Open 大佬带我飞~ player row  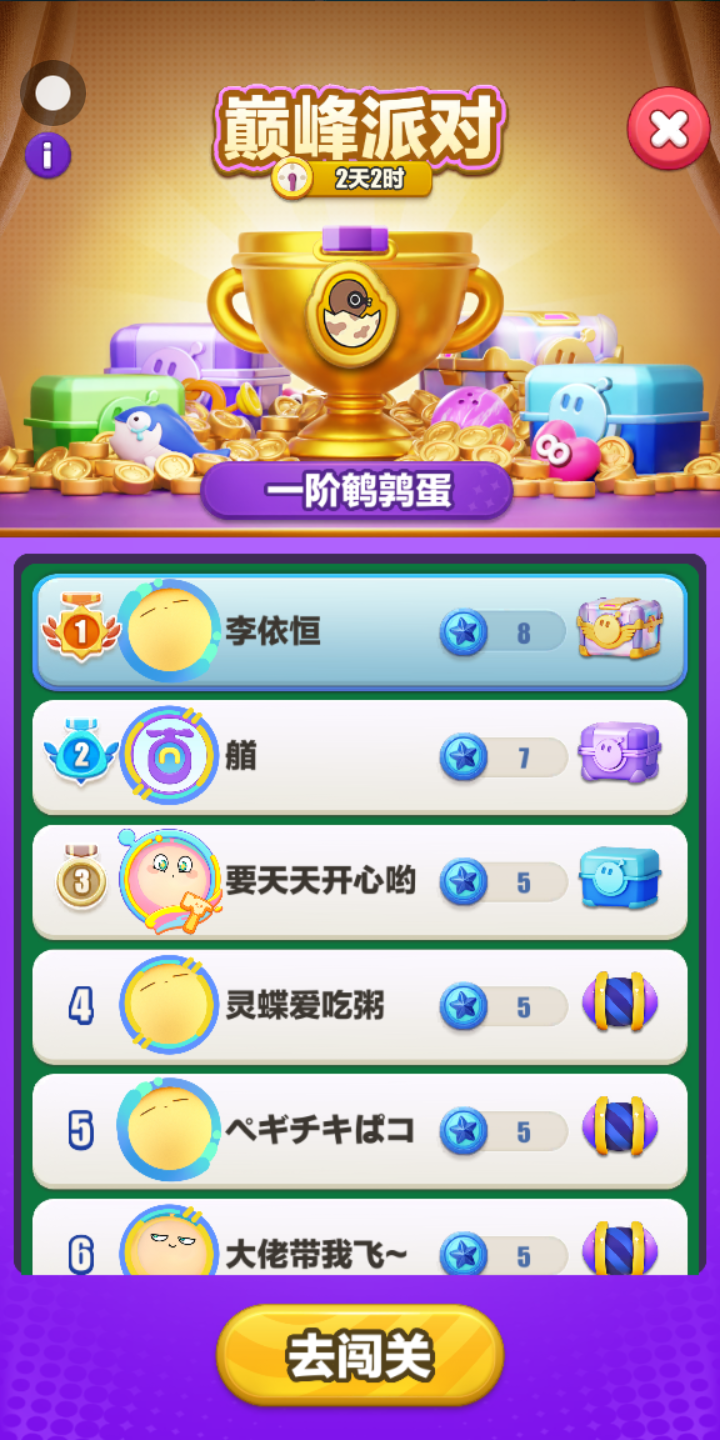tap(330, 1250)
